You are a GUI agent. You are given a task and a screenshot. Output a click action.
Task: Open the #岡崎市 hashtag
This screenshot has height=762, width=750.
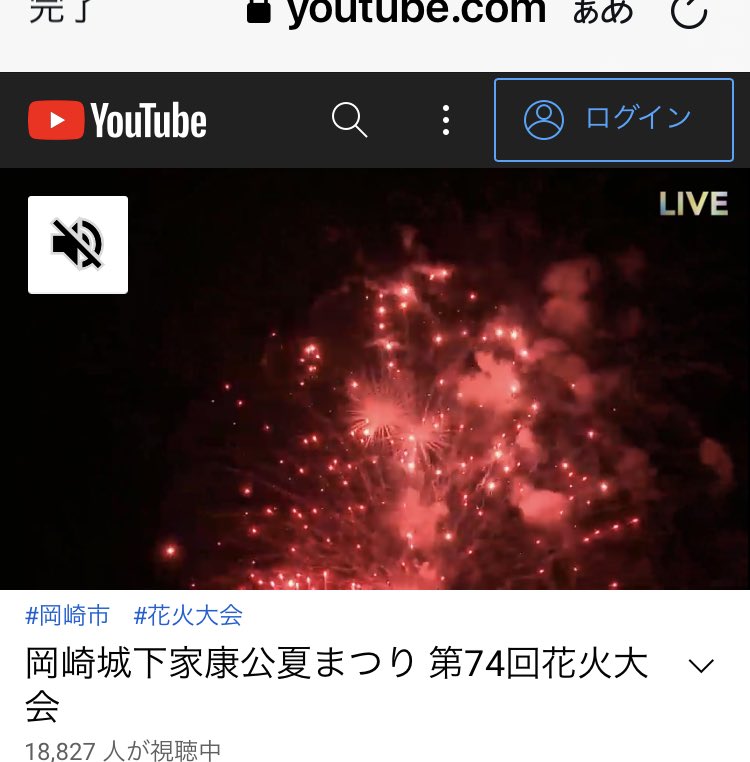68,615
